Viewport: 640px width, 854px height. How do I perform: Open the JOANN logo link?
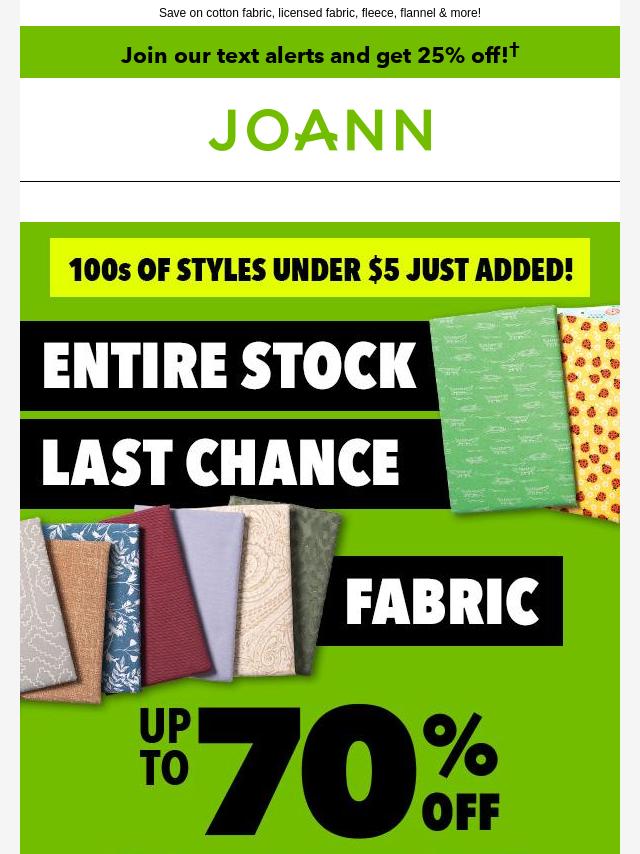(x=320, y=131)
